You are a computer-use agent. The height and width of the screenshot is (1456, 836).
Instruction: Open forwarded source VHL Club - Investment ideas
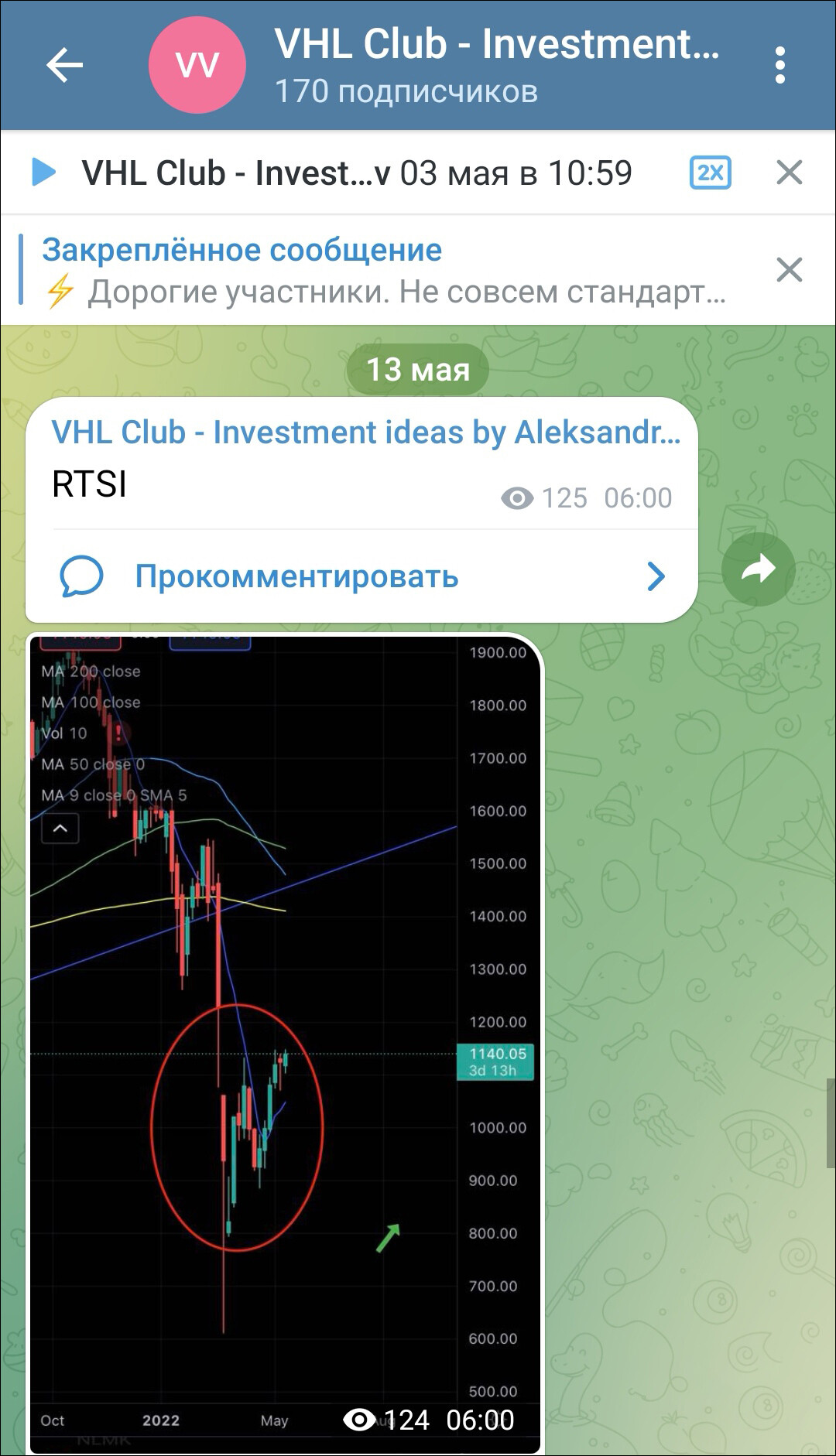click(x=365, y=432)
